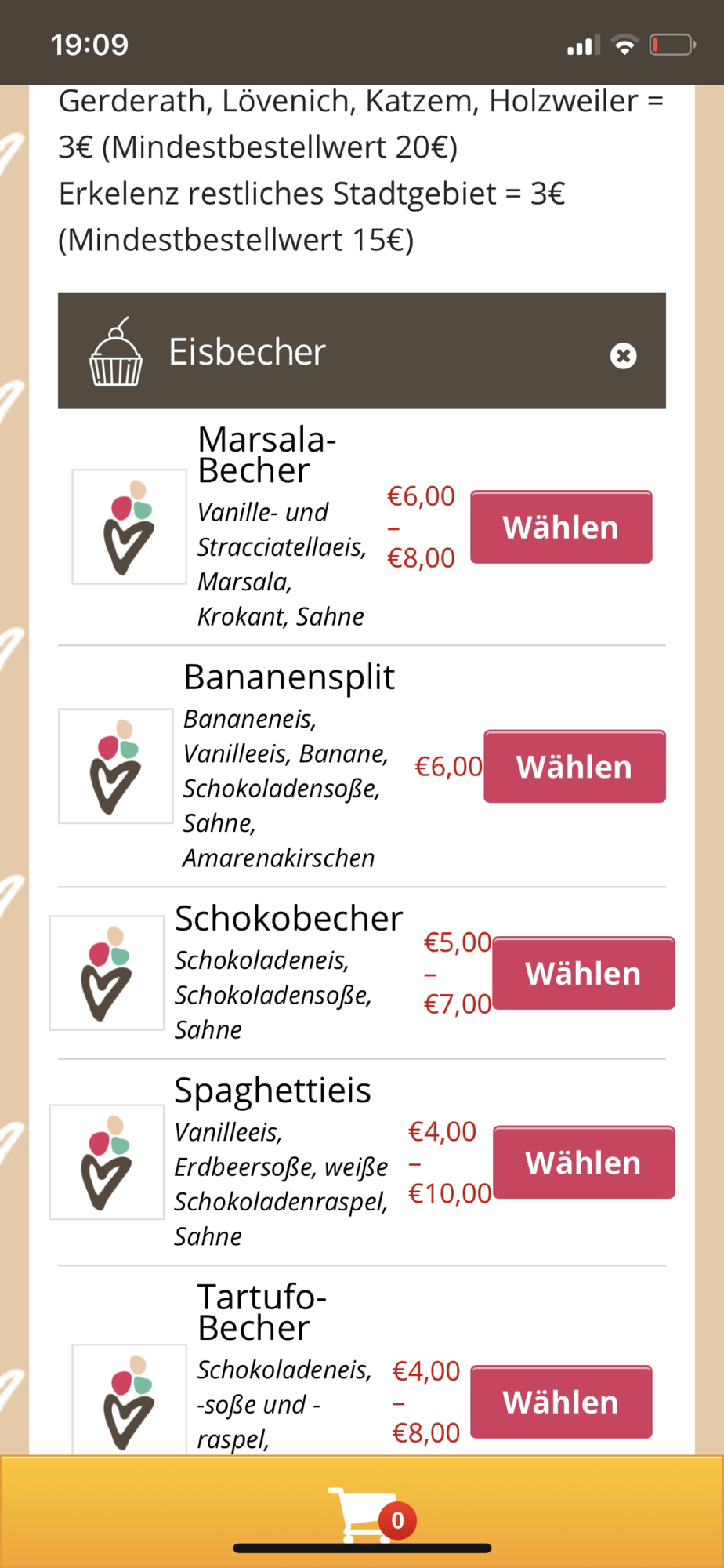Pick the Spaghettieis option
The width and height of the screenshot is (724, 1568).
[x=583, y=1163]
